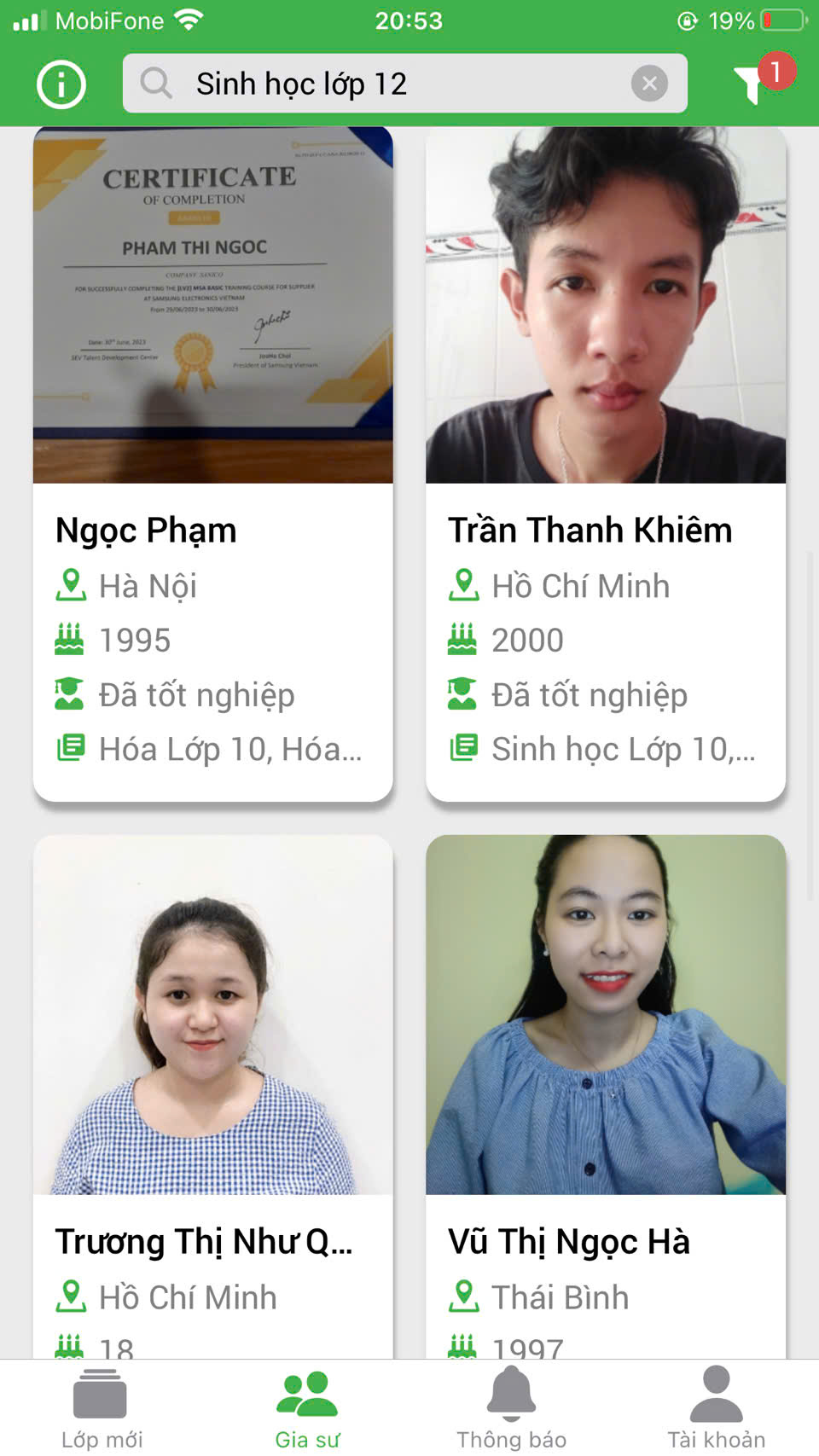Viewport: 819px width, 1456px height.
Task: Open Trần Thanh Khiêm tutor card
Action: pyautogui.click(x=605, y=465)
